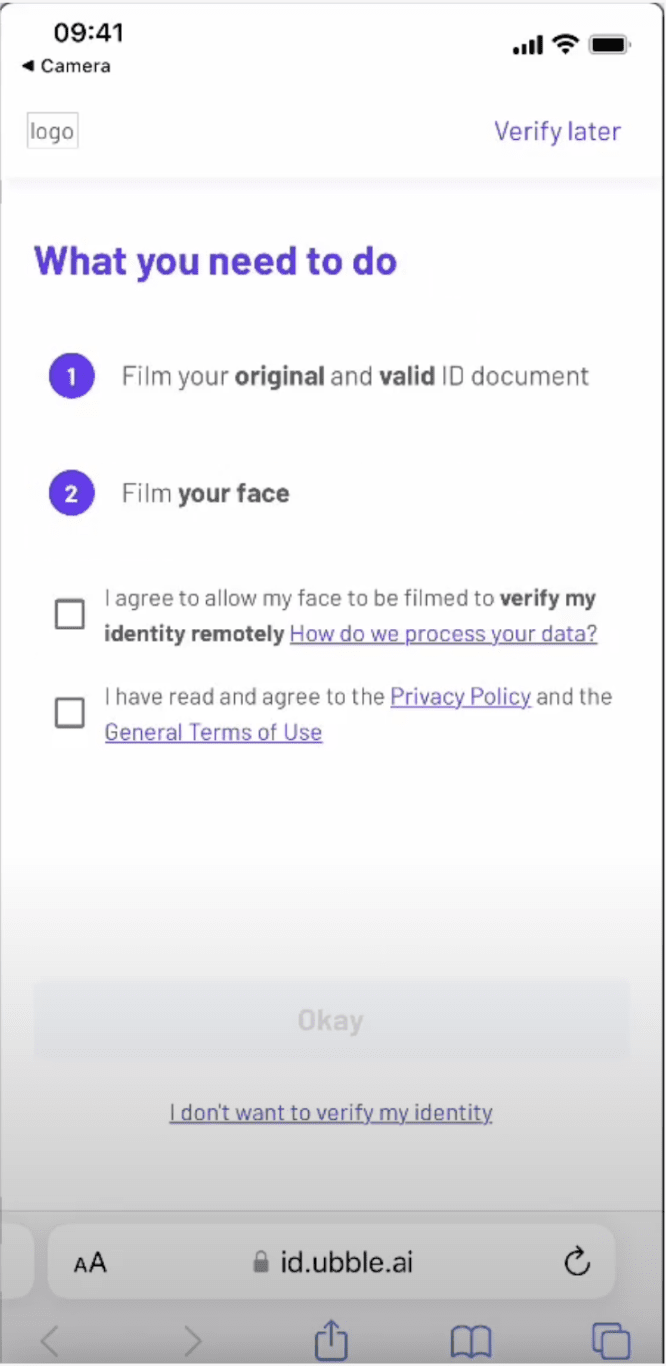The width and height of the screenshot is (666, 1366).
Task: Open How do we process your data link
Action: click(x=443, y=634)
